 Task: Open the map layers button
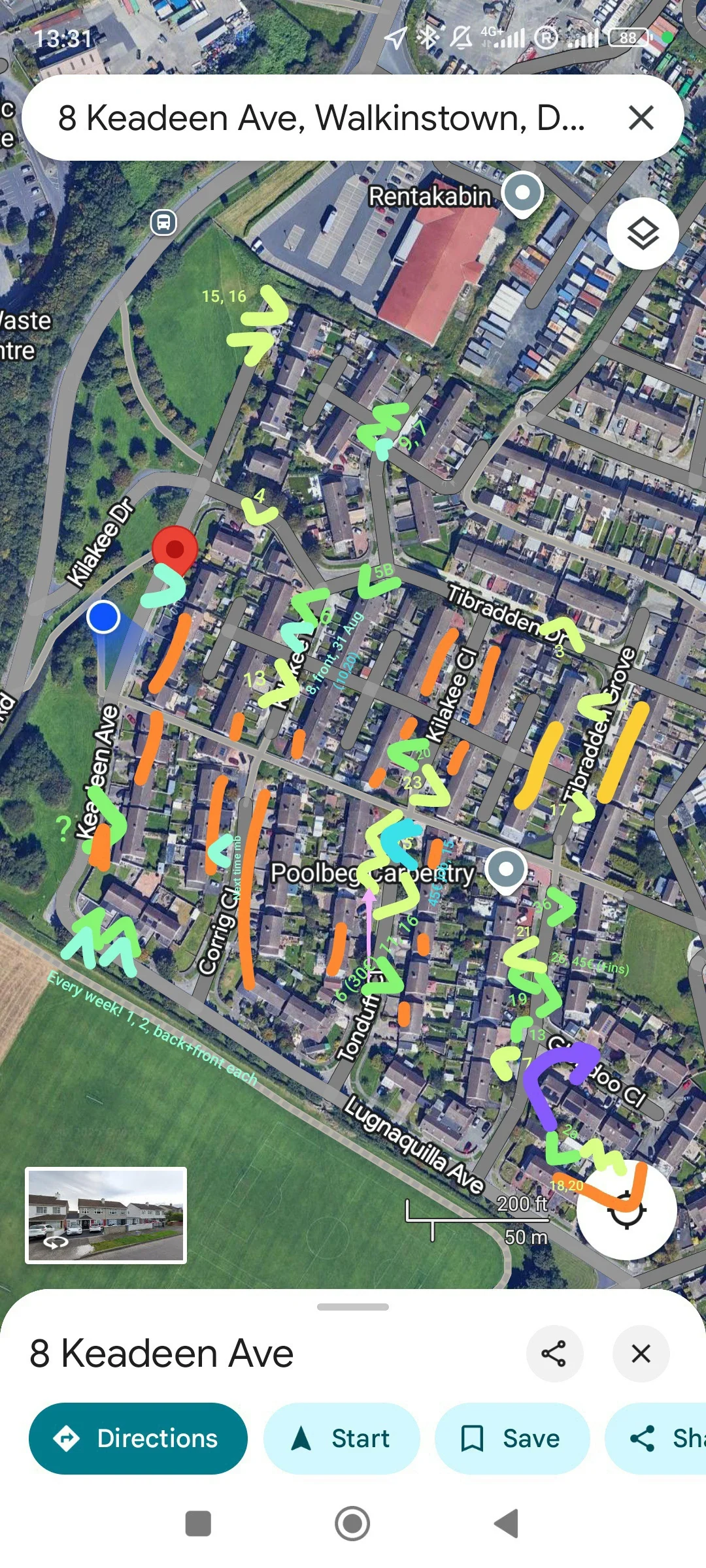pos(643,233)
